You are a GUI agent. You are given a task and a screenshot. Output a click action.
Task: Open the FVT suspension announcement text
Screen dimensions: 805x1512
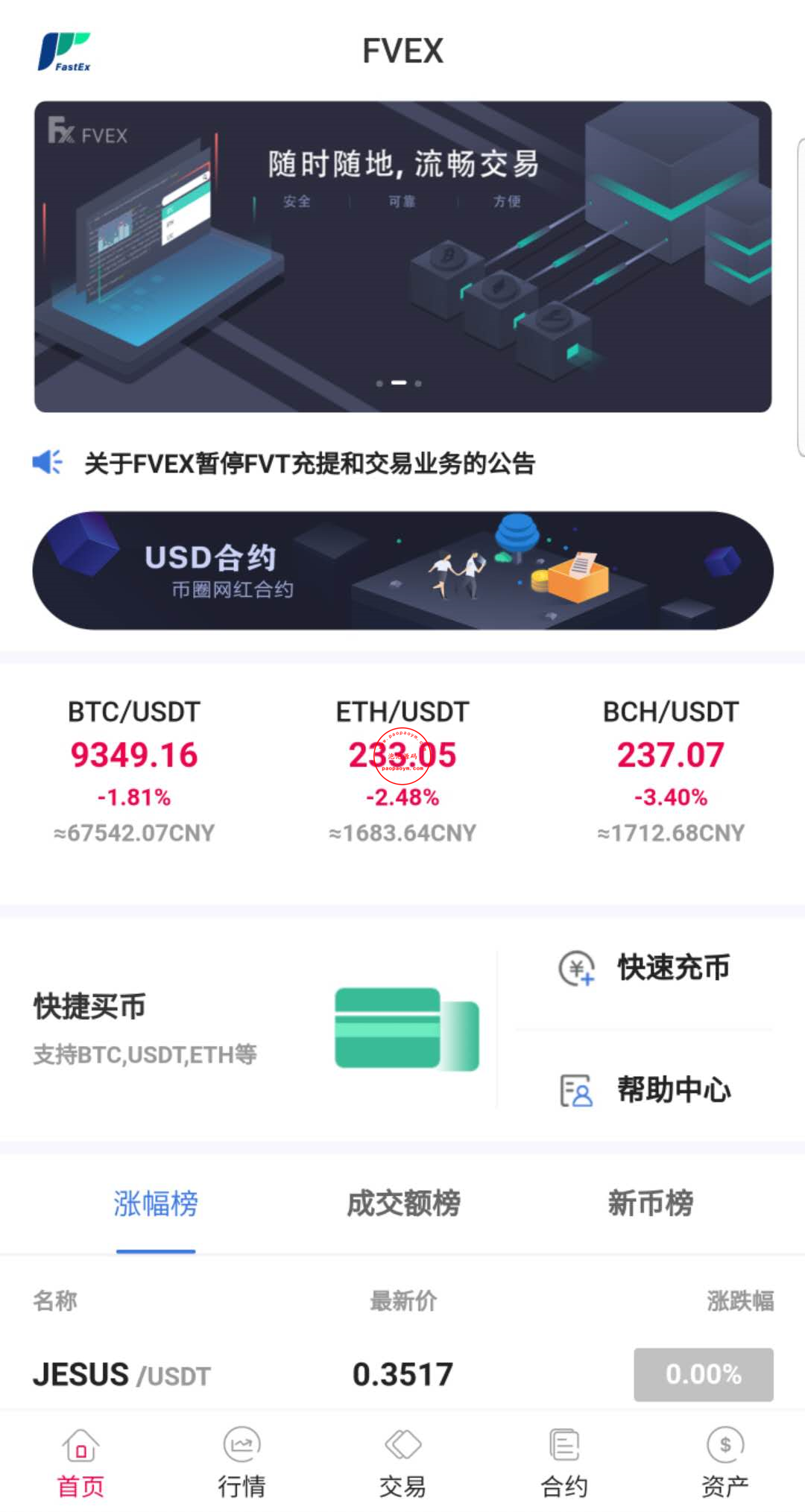[x=312, y=462]
